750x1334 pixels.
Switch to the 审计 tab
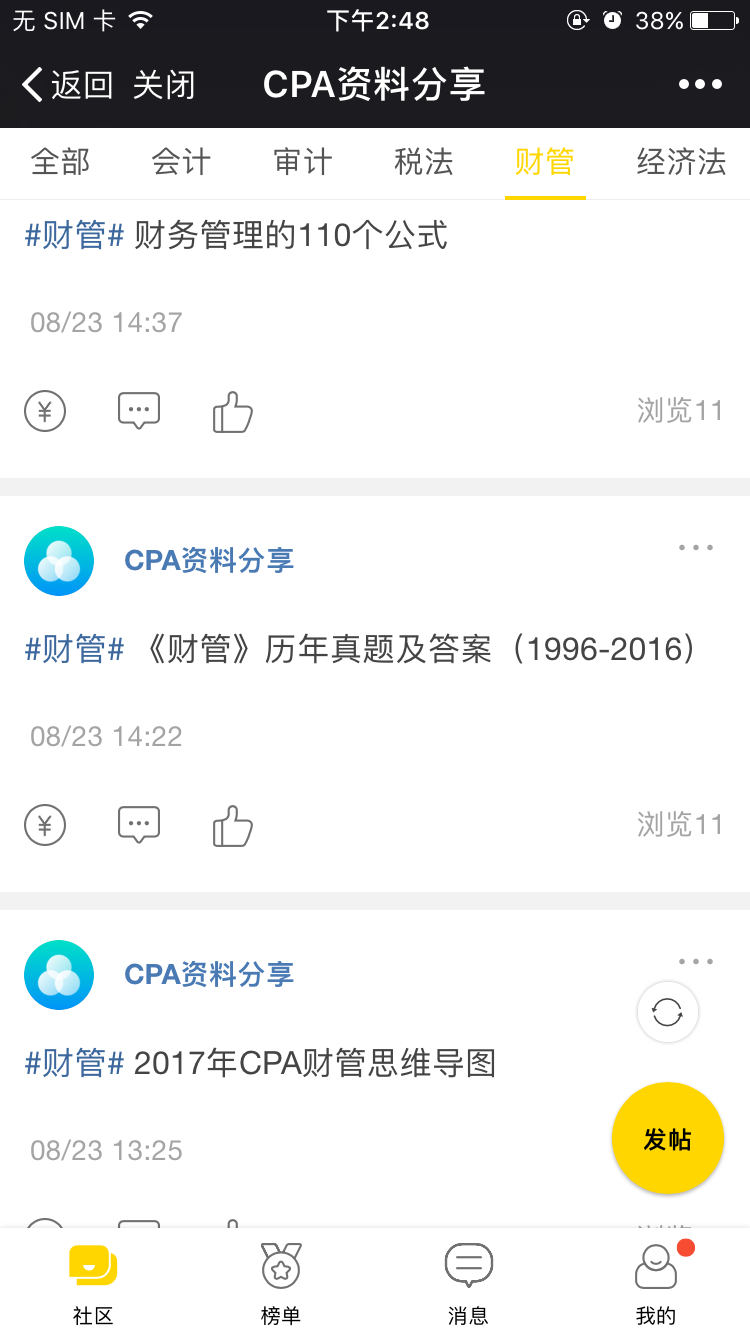tap(302, 162)
